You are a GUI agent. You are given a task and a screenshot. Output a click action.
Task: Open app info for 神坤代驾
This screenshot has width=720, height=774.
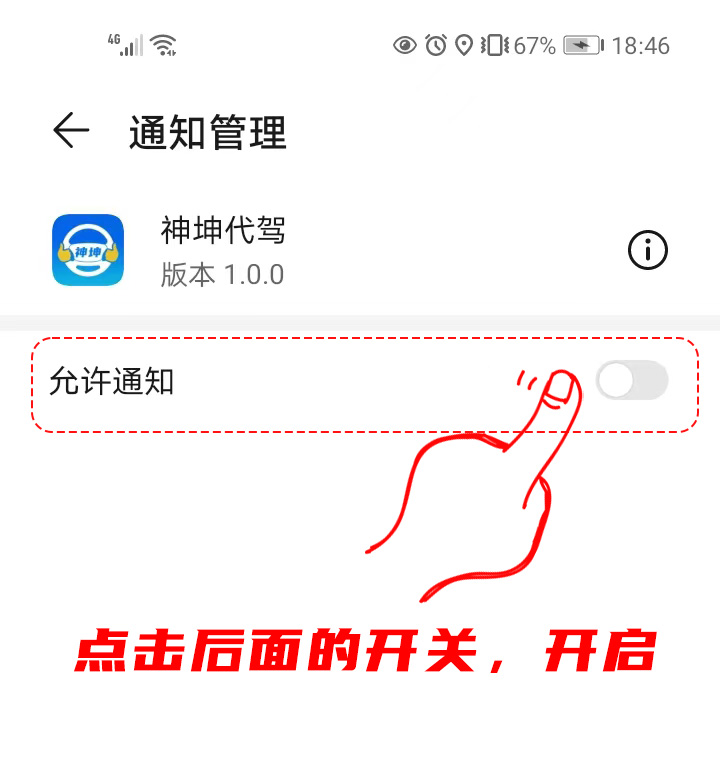(647, 250)
